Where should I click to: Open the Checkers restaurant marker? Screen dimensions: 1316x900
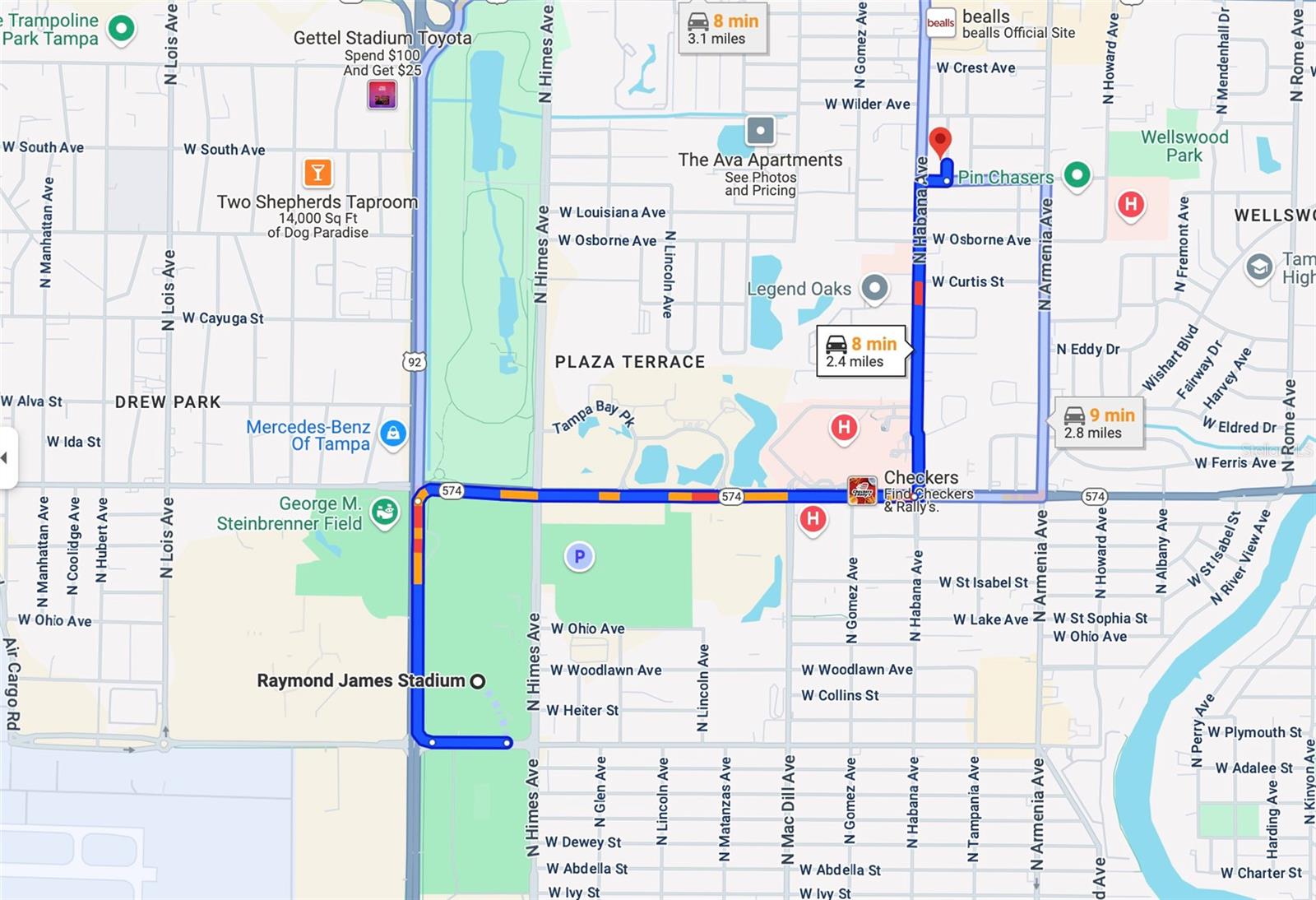coord(862,490)
